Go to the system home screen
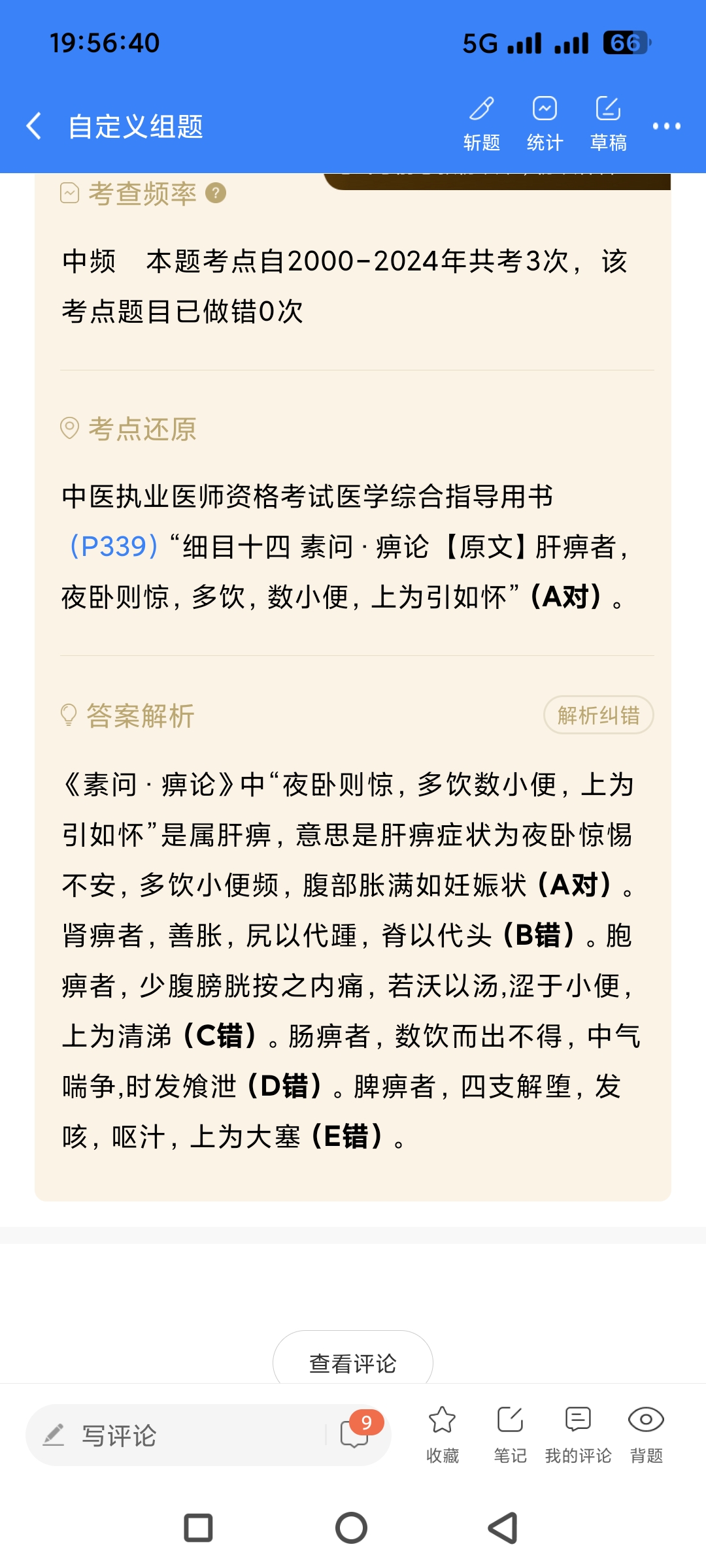This screenshot has width=706, height=1568. (352, 1528)
